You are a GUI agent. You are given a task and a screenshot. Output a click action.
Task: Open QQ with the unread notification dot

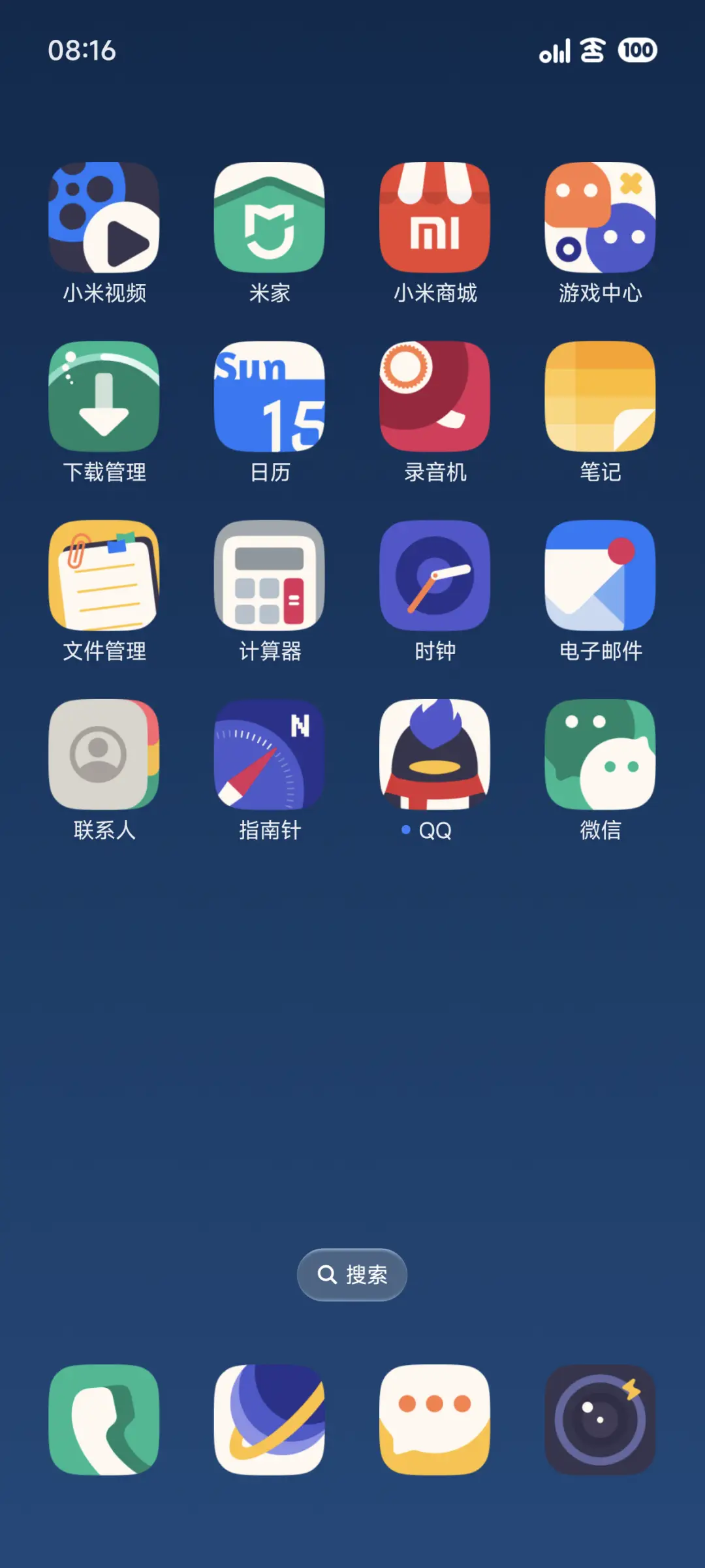pyautogui.click(x=434, y=755)
